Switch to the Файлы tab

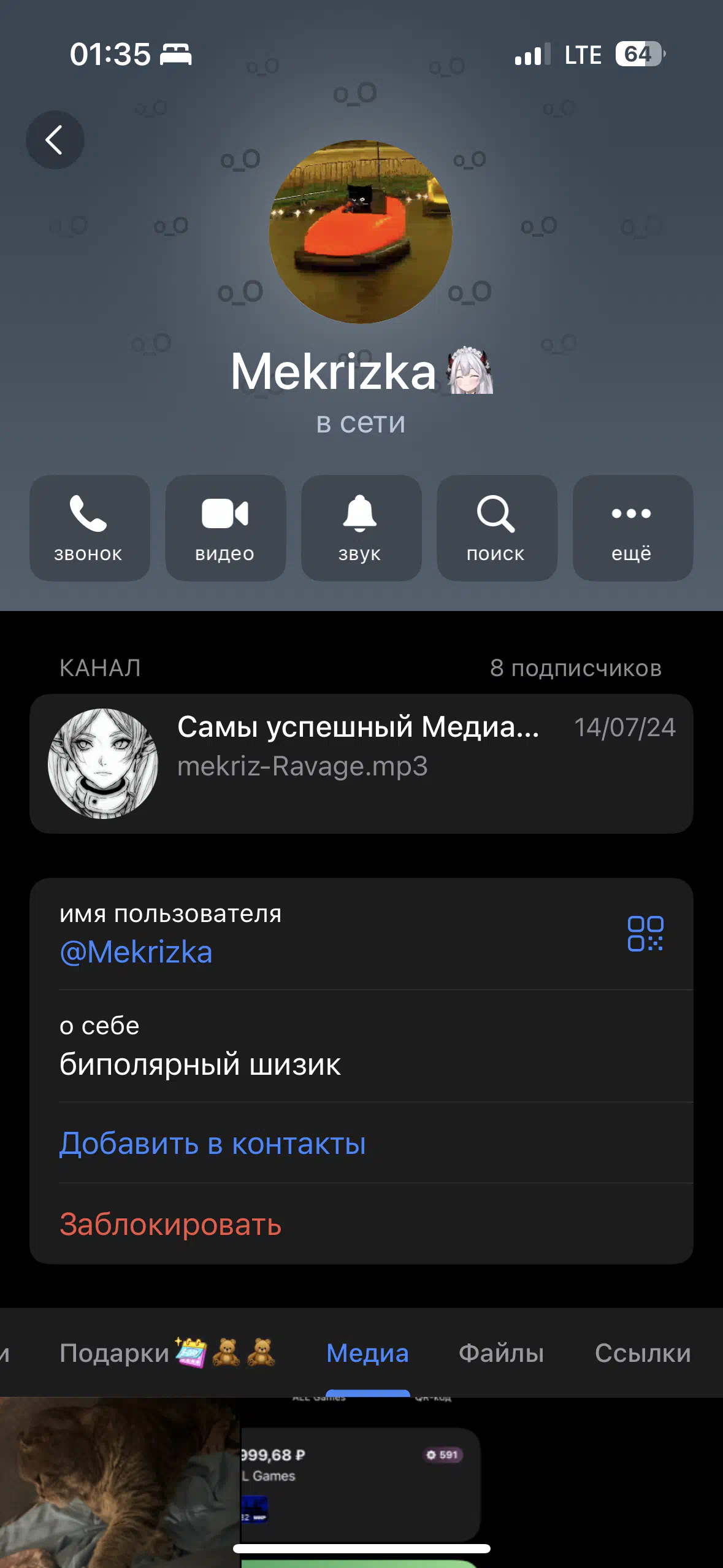tap(501, 1353)
